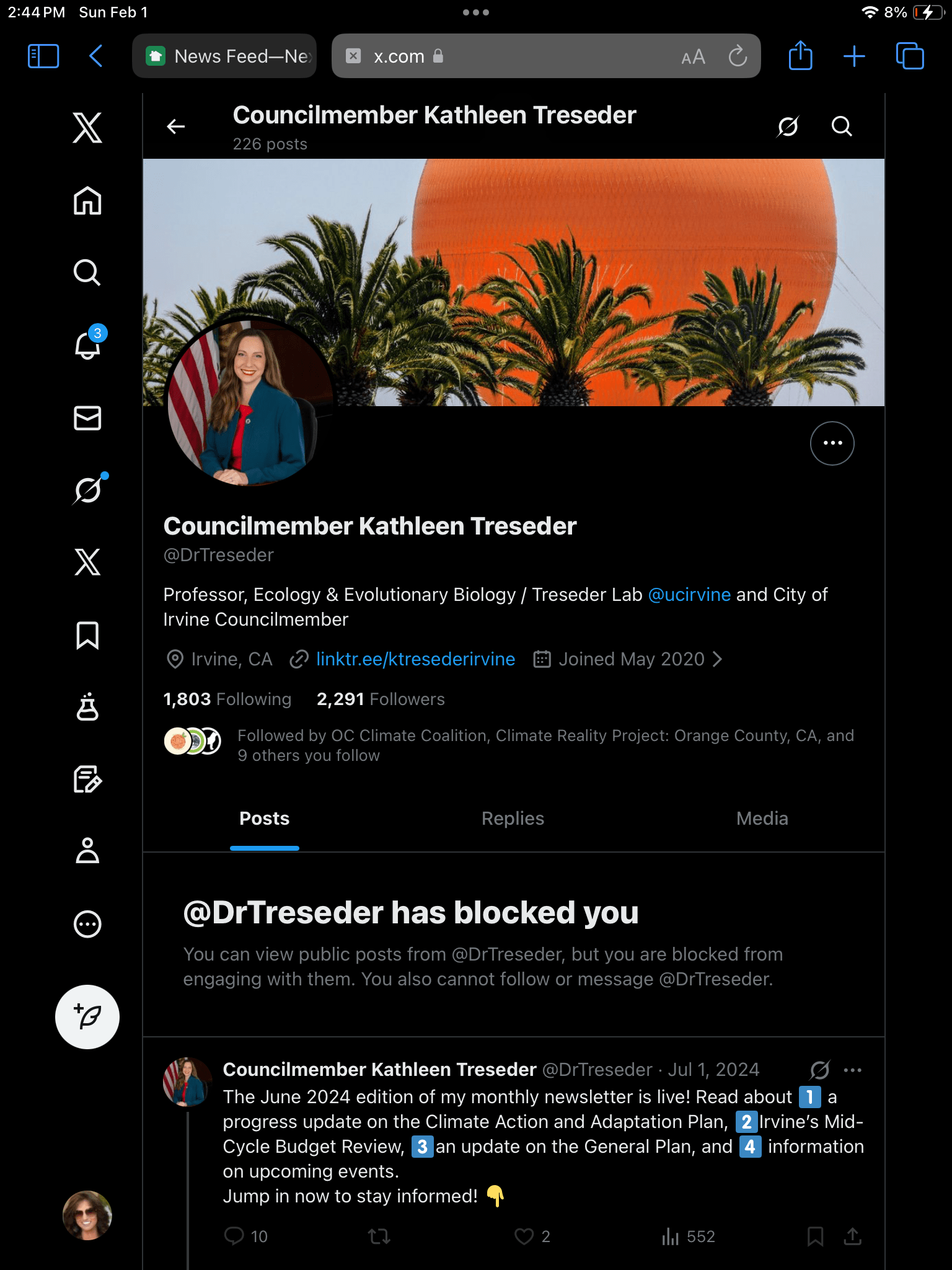Open the Home feed in sidebar
This screenshot has width=952, height=1270.
pyautogui.click(x=87, y=201)
